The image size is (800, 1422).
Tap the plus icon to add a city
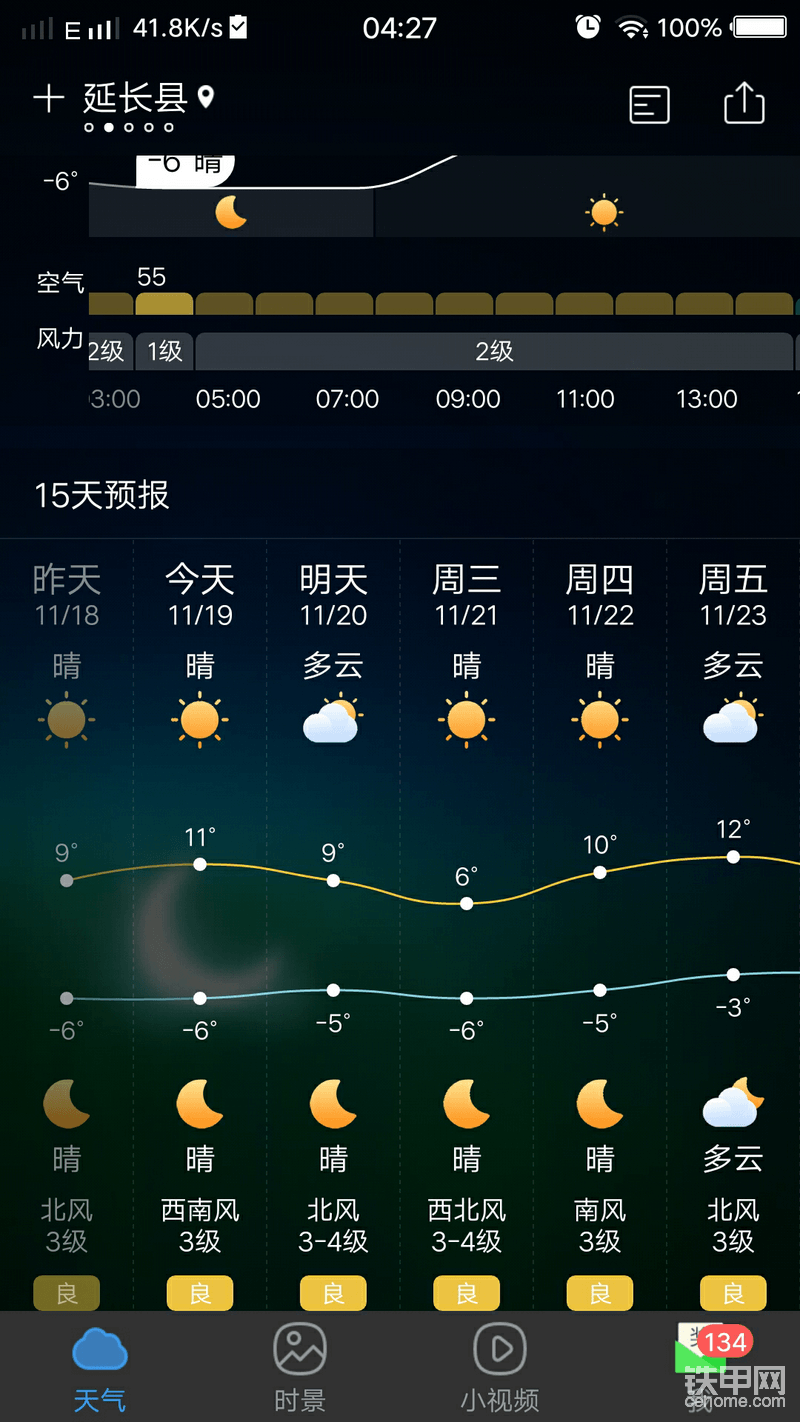(48, 99)
